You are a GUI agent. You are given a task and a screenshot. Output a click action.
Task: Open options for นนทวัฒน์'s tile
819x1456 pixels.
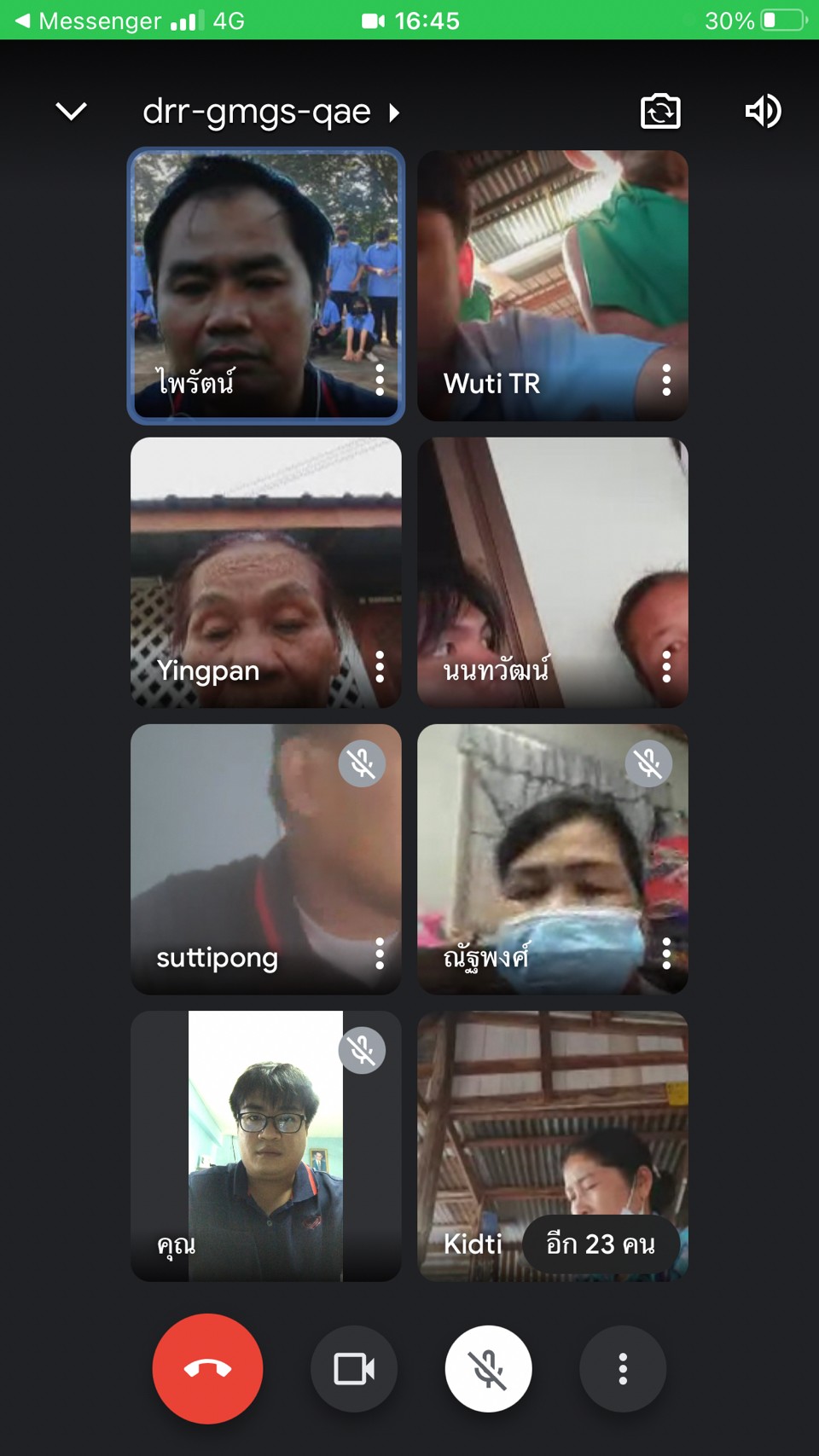click(666, 666)
